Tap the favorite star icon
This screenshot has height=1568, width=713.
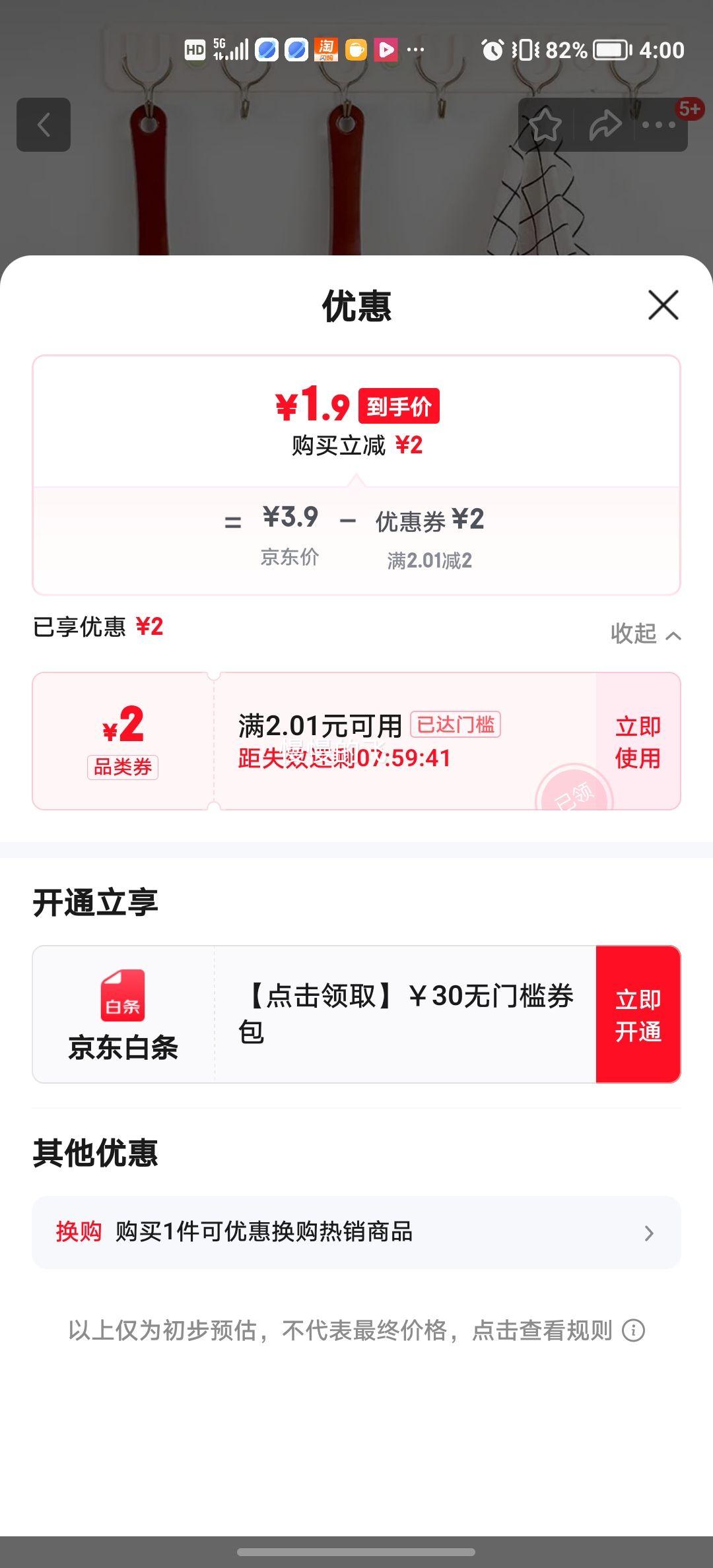(x=545, y=125)
